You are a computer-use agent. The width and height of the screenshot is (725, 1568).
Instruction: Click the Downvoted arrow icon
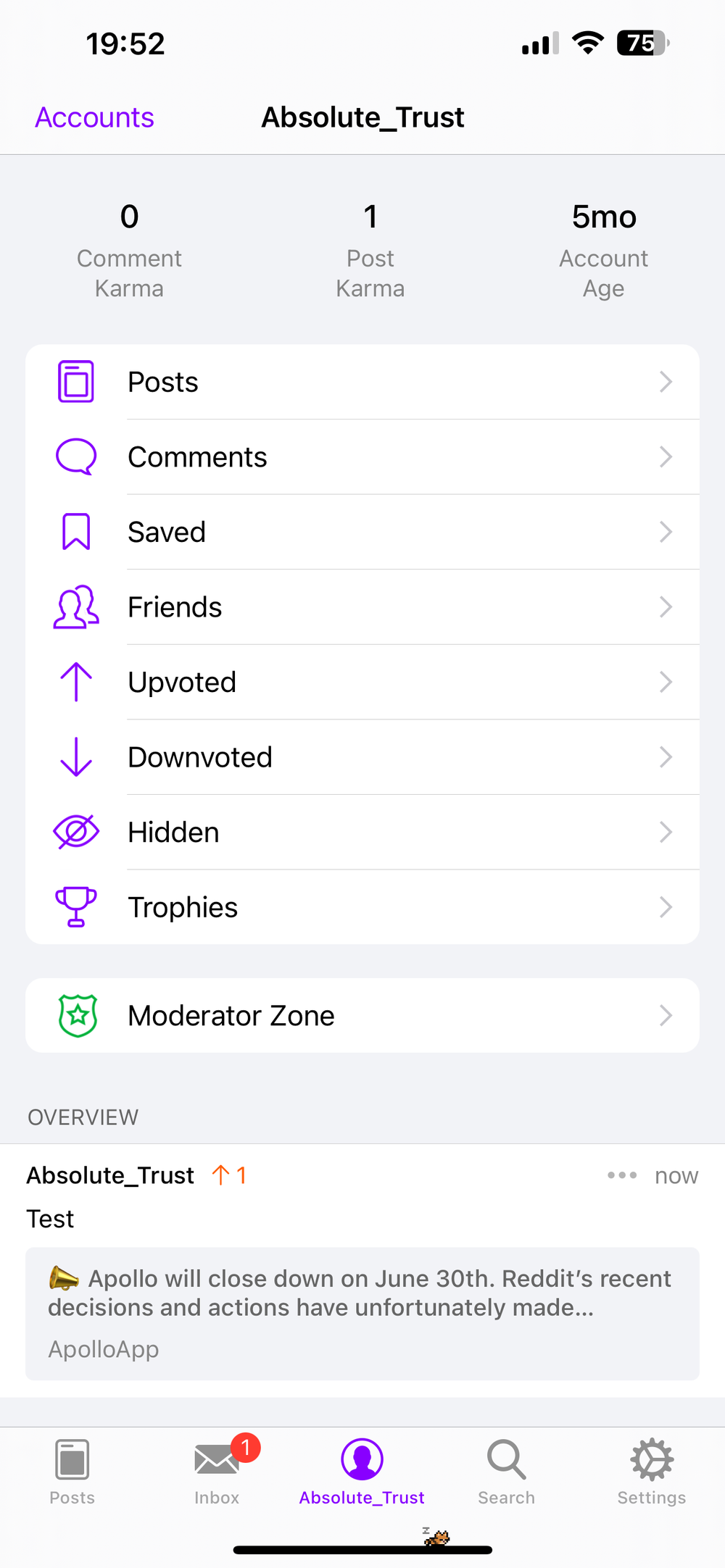(75, 756)
